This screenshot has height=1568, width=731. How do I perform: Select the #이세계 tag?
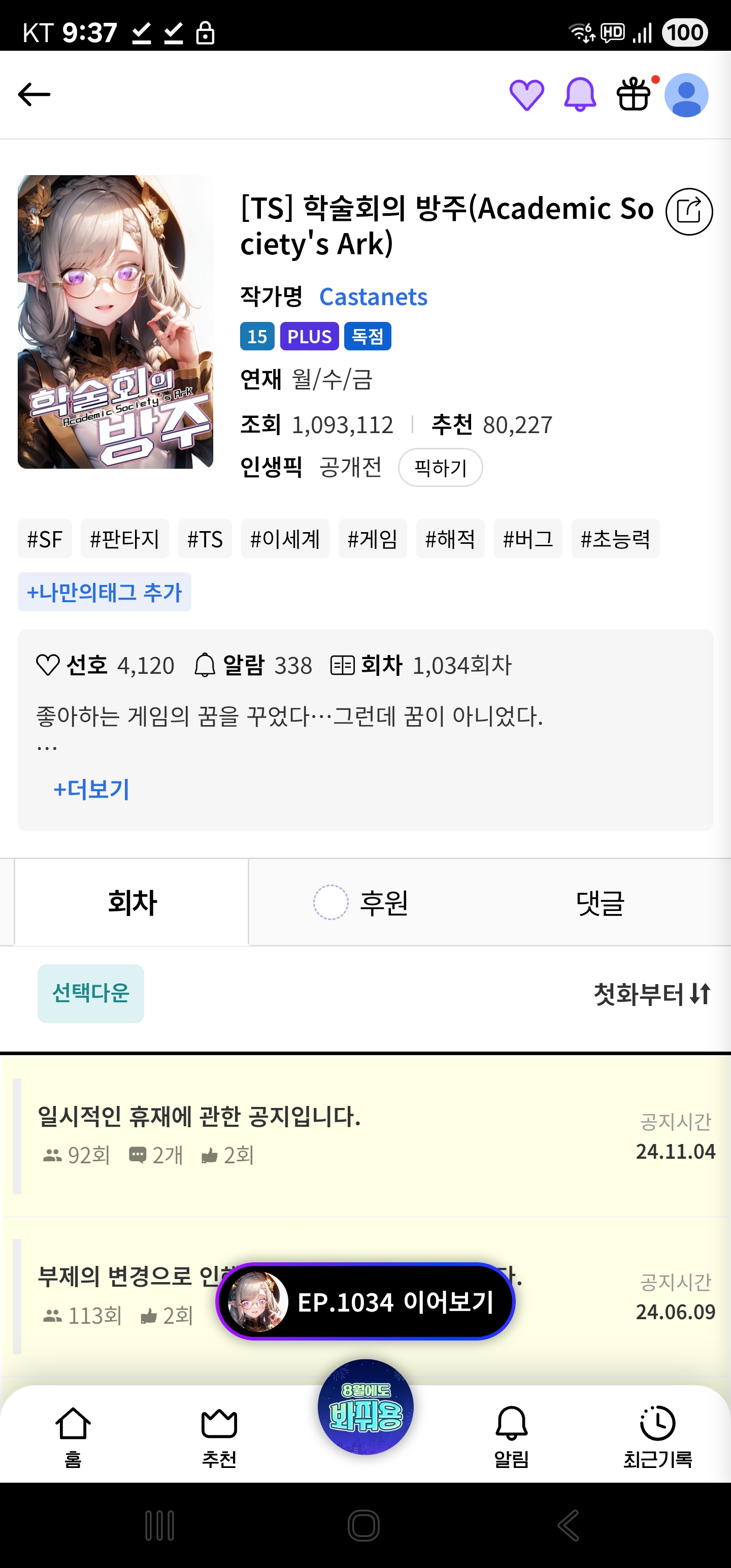point(285,539)
